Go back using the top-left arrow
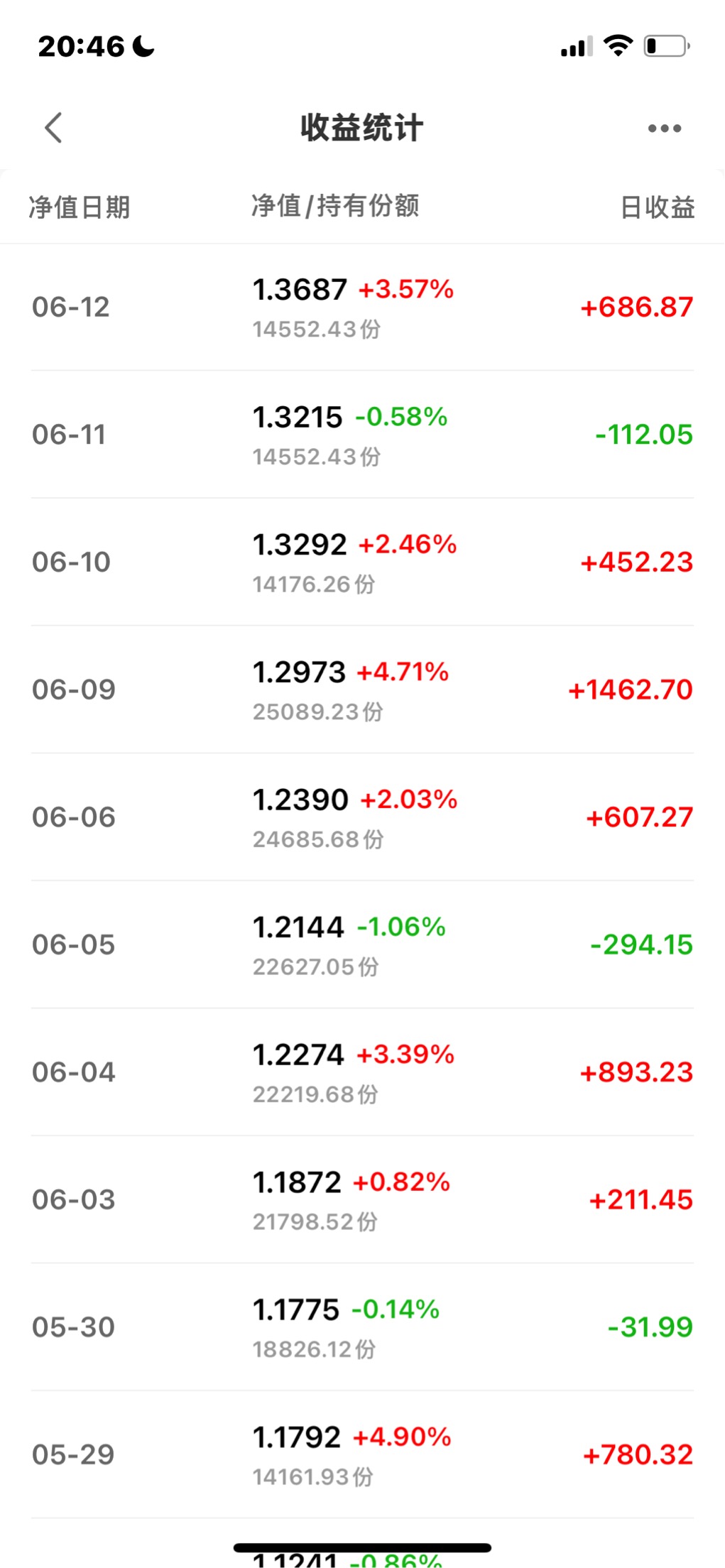Image resolution: width=725 pixels, height=1568 pixels. [53, 128]
